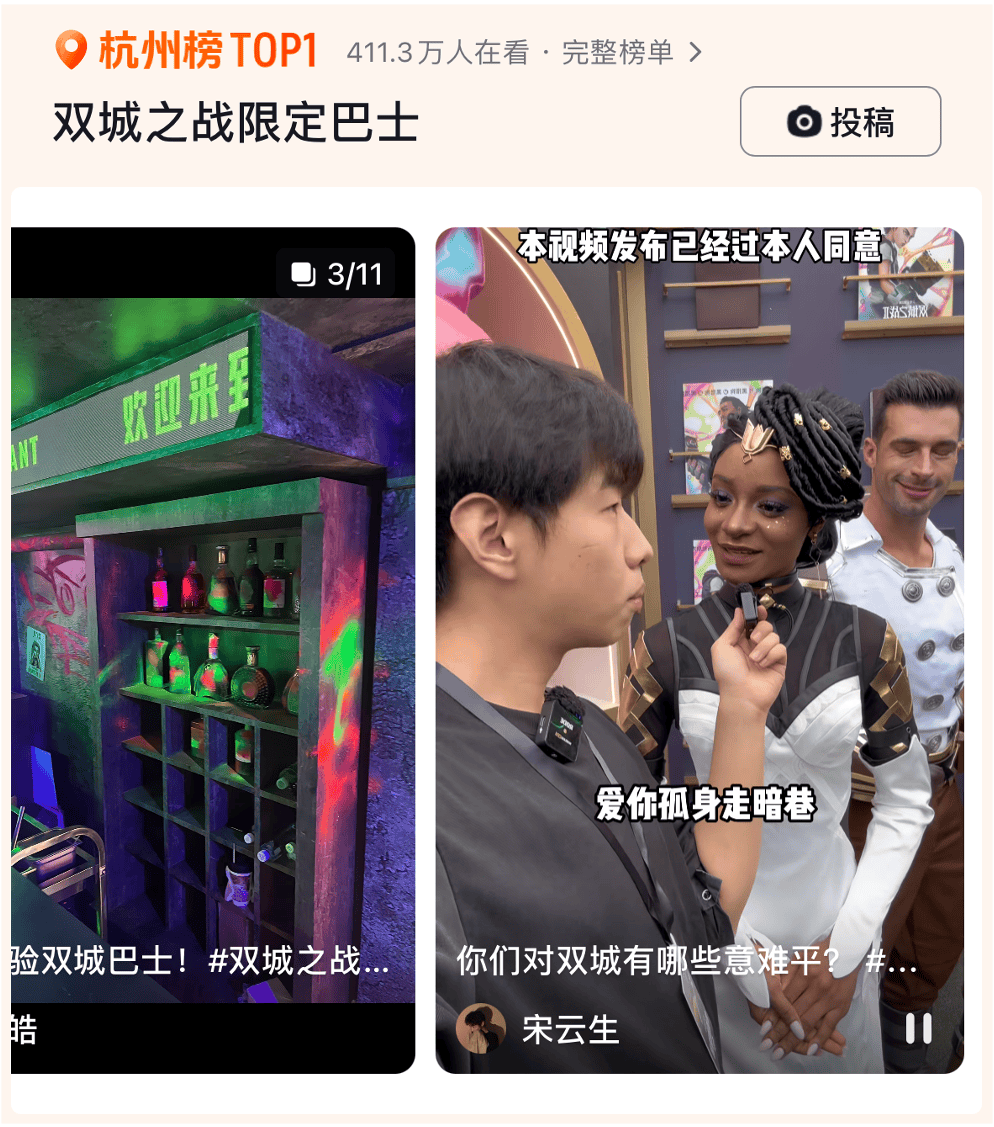Open the 完整榜单 full ranking link
Screen dimensions: 994x1127
pos(632,53)
